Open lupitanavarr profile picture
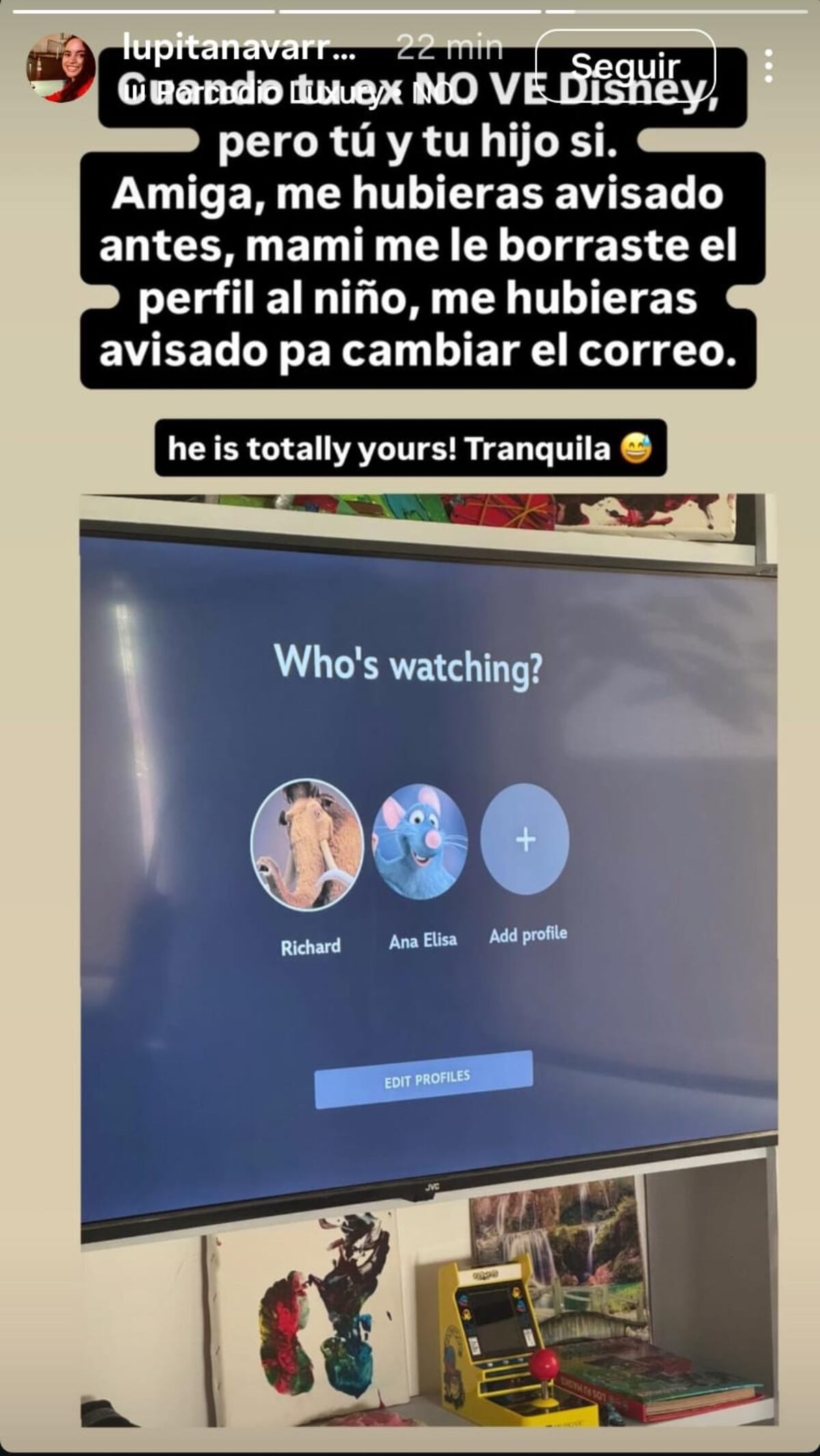Image resolution: width=820 pixels, height=1456 pixels. (x=60, y=68)
